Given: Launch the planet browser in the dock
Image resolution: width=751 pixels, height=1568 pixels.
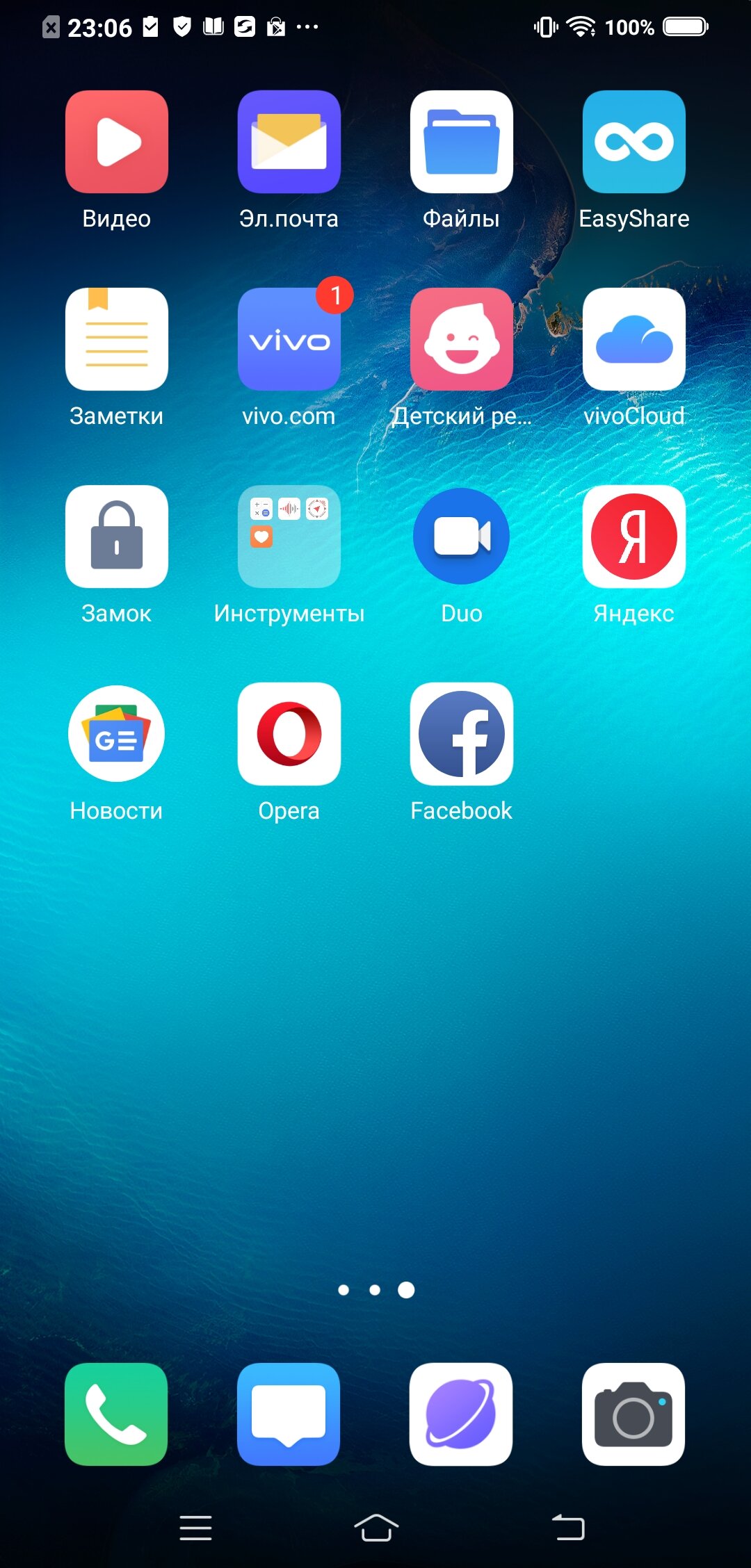Looking at the screenshot, I should (461, 1414).
